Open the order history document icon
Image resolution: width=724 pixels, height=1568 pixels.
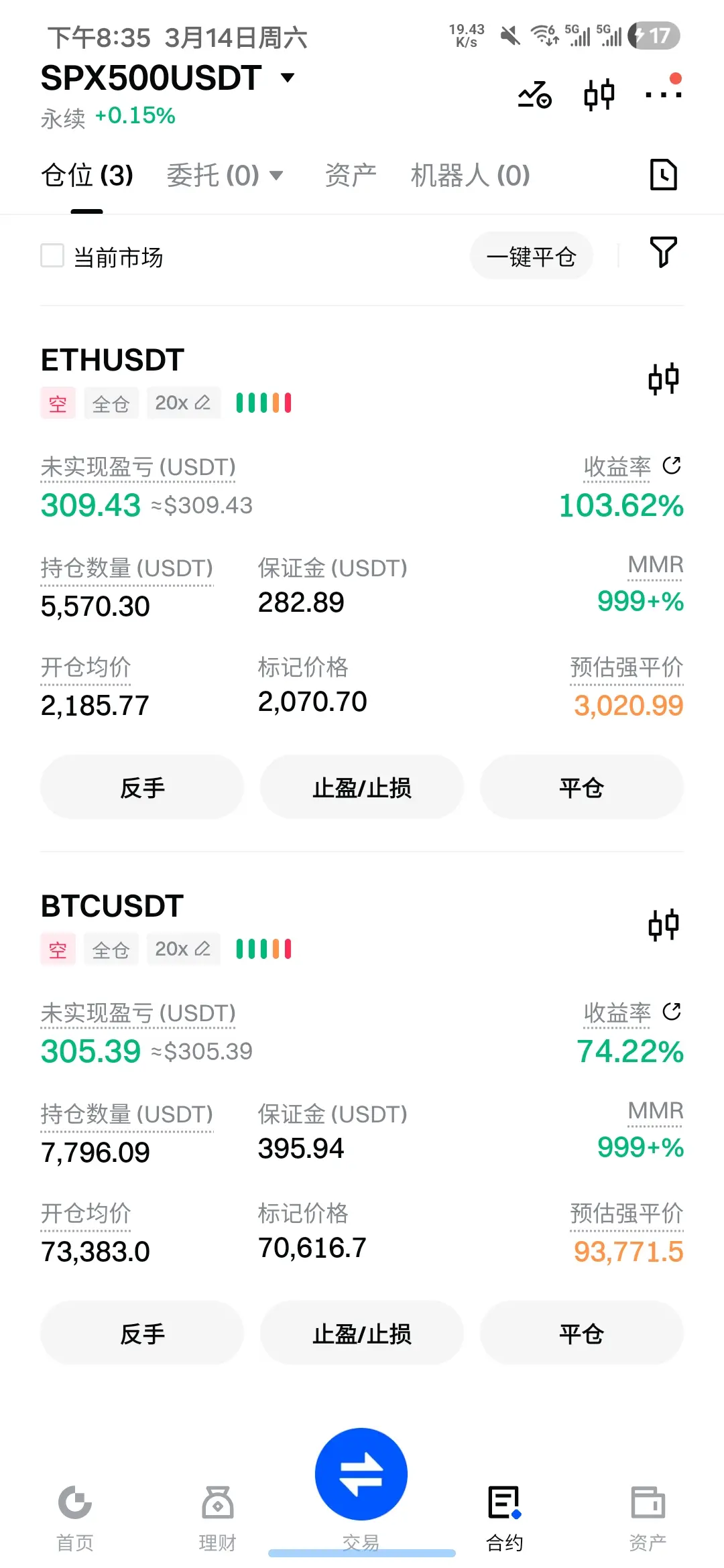pyautogui.click(x=664, y=175)
